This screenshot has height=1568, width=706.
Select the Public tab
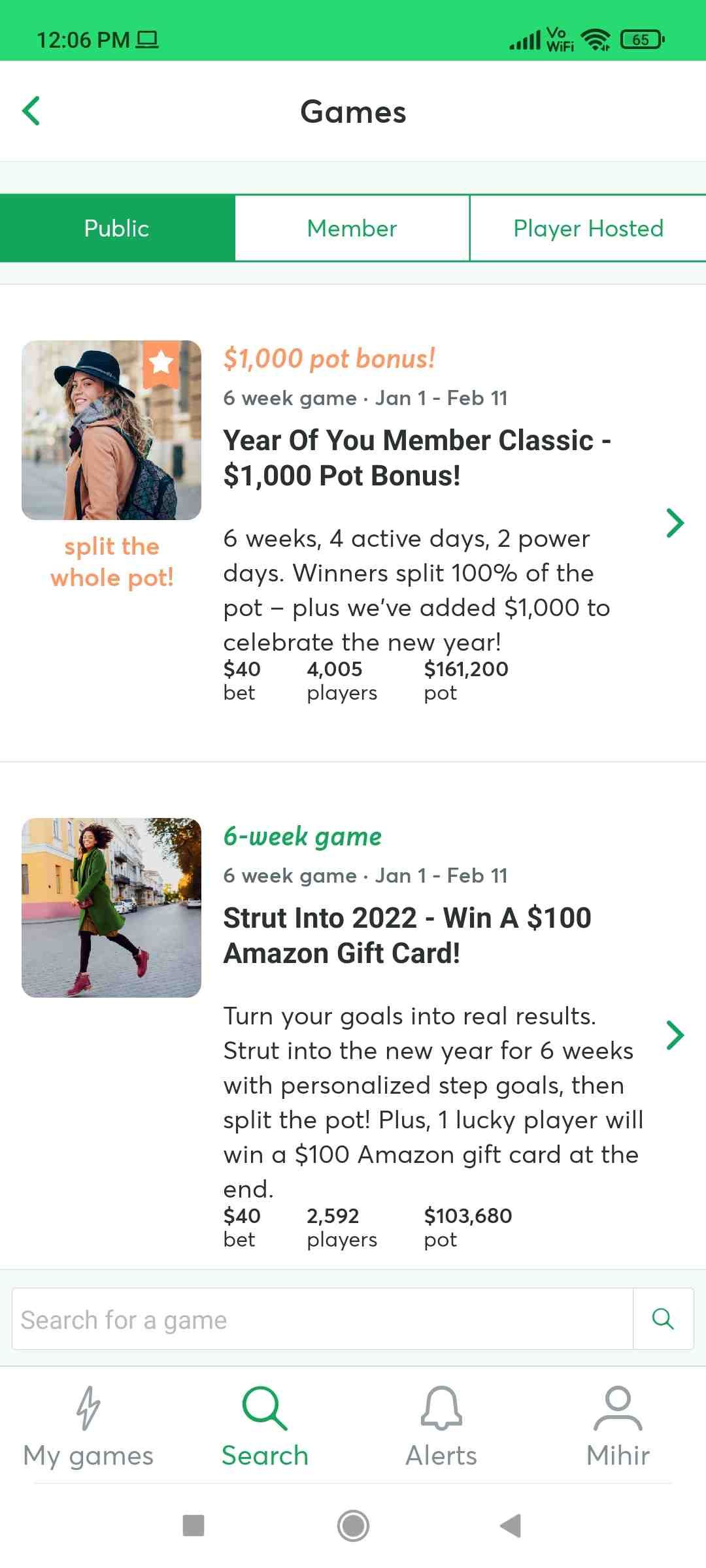(x=116, y=228)
